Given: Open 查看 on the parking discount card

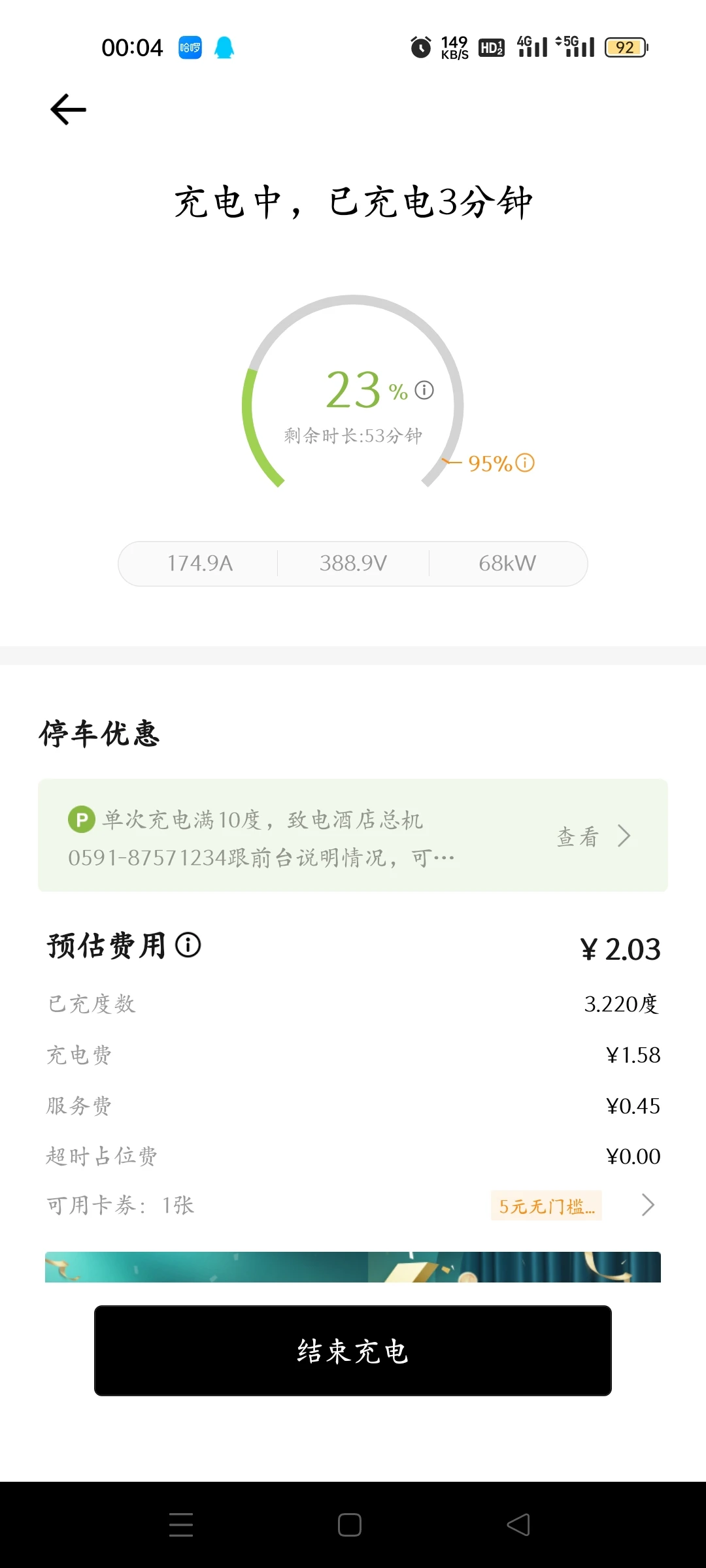Looking at the screenshot, I should click(594, 836).
